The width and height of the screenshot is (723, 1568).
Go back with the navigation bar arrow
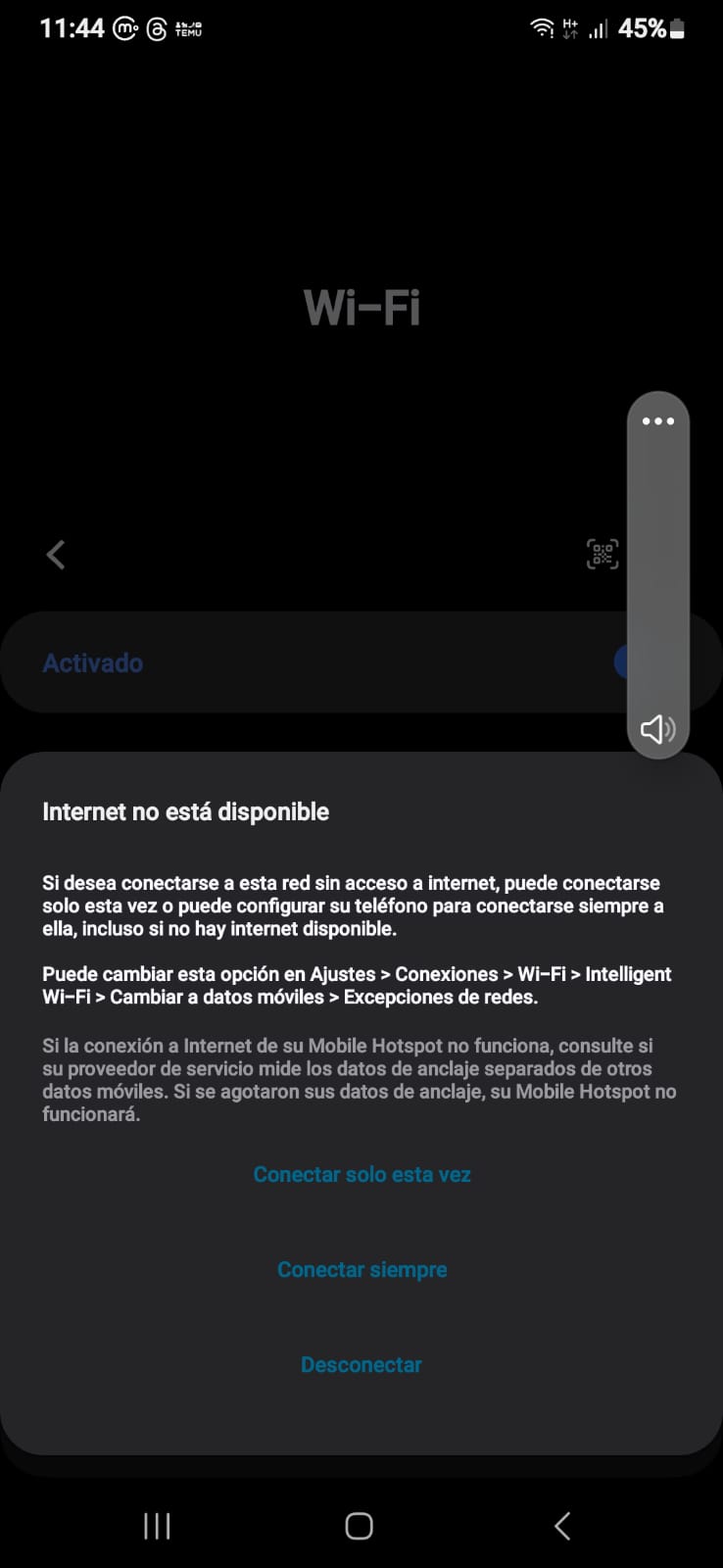(562, 1526)
